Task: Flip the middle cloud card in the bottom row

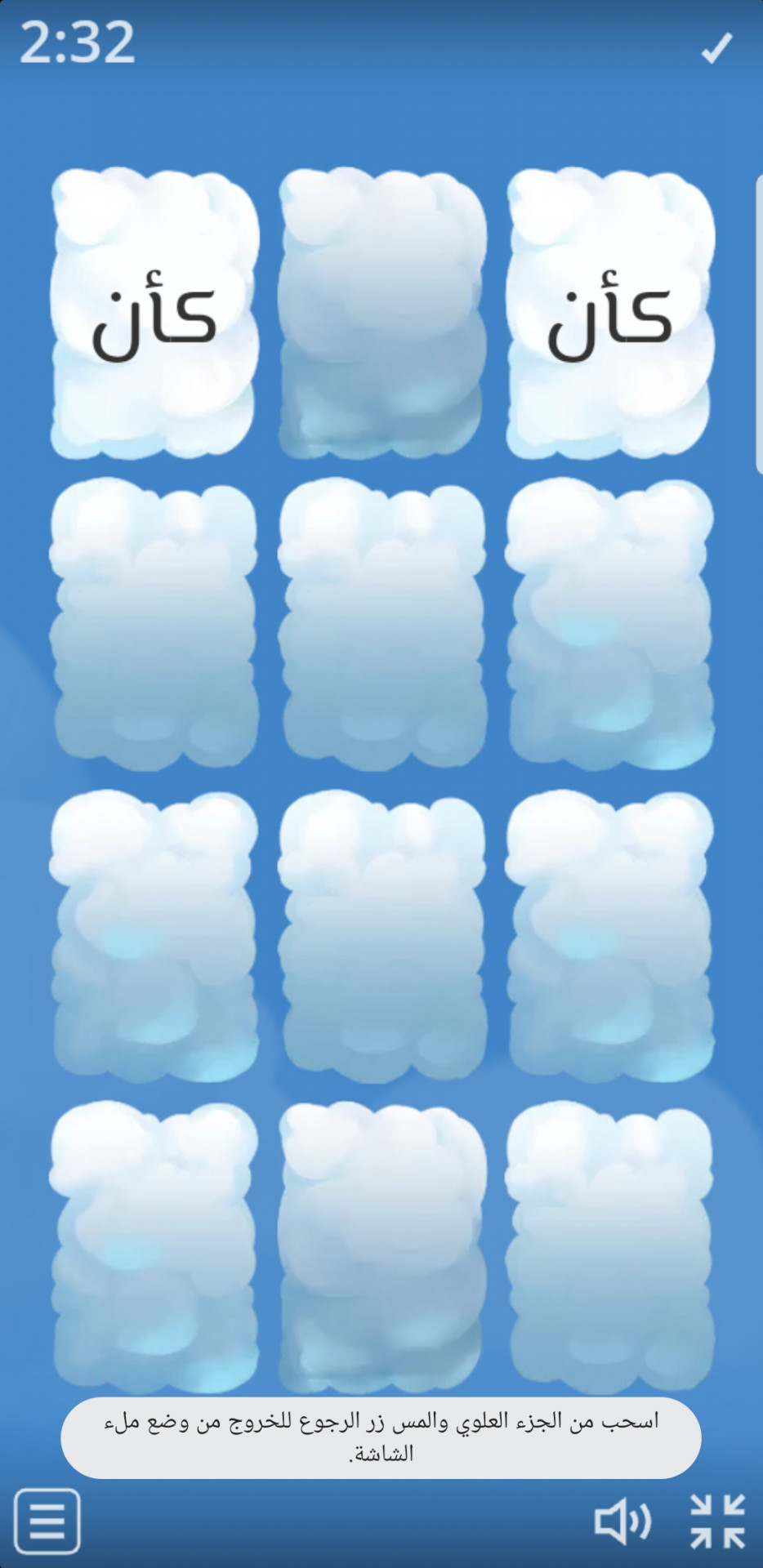Action: (382, 1245)
